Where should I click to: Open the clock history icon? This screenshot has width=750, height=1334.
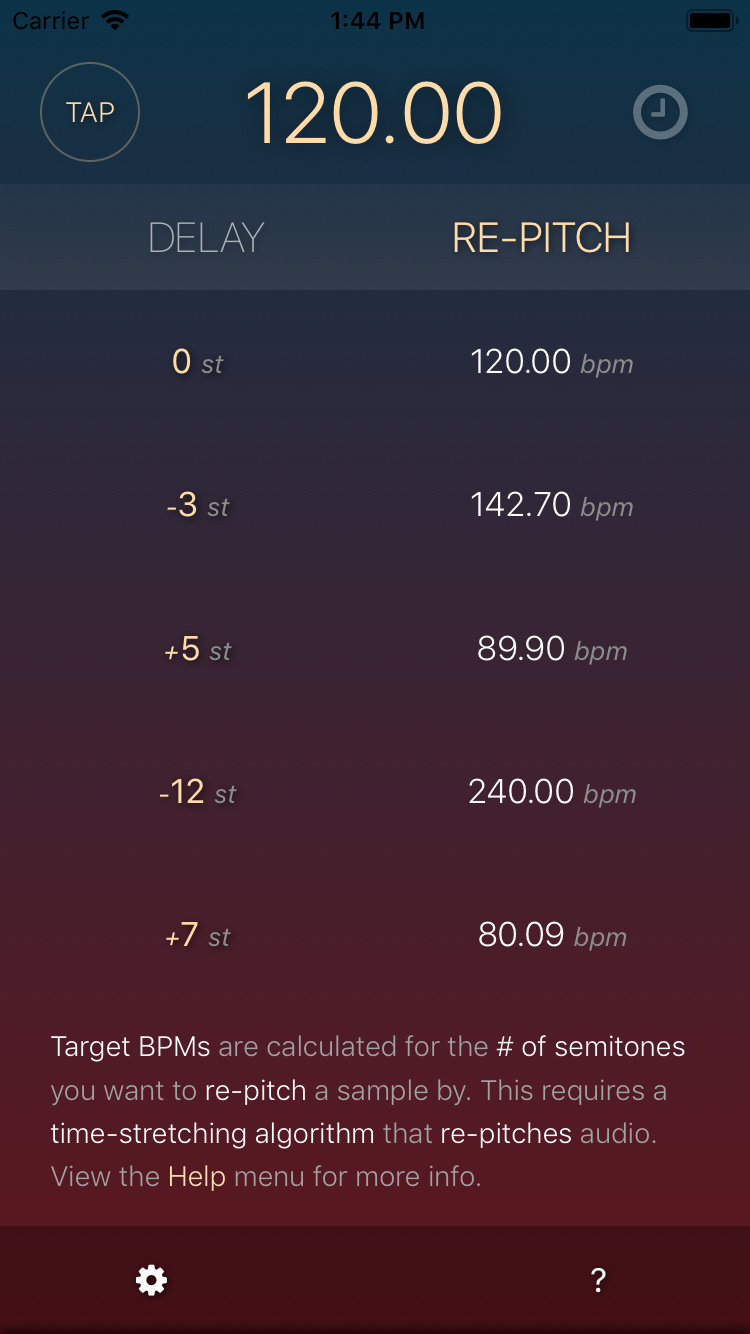660,112
